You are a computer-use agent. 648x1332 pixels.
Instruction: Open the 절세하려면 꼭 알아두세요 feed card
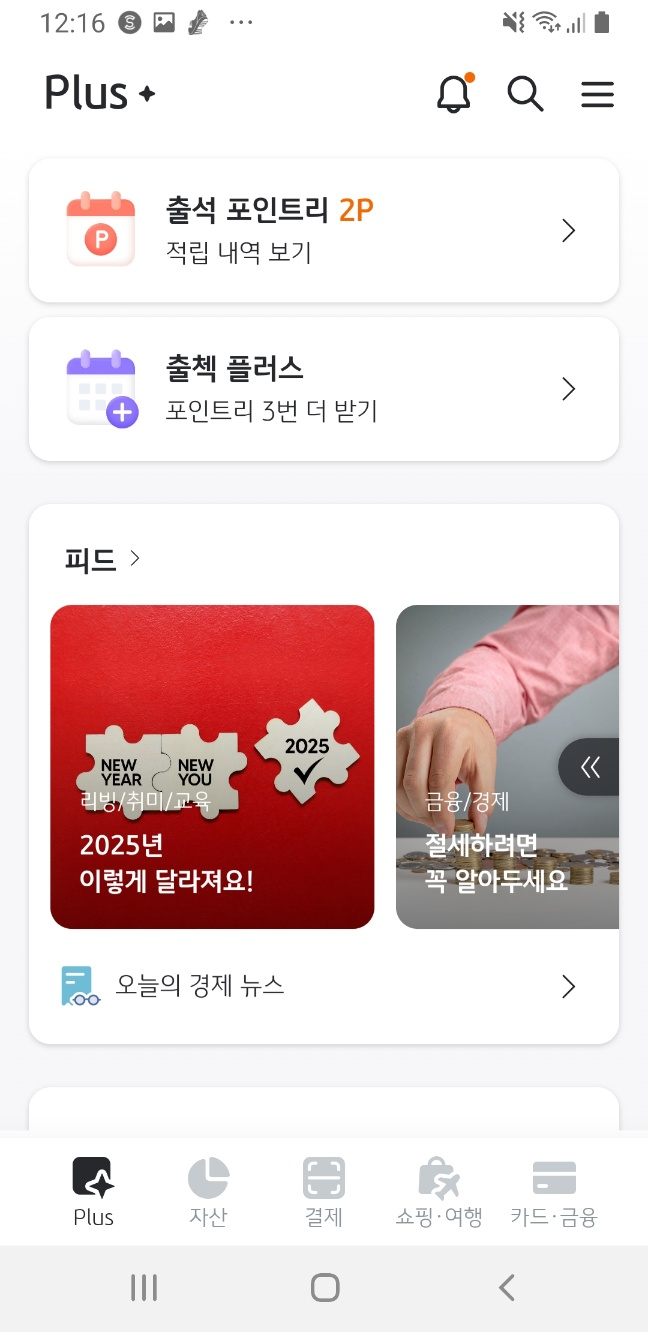click(507, 767)
